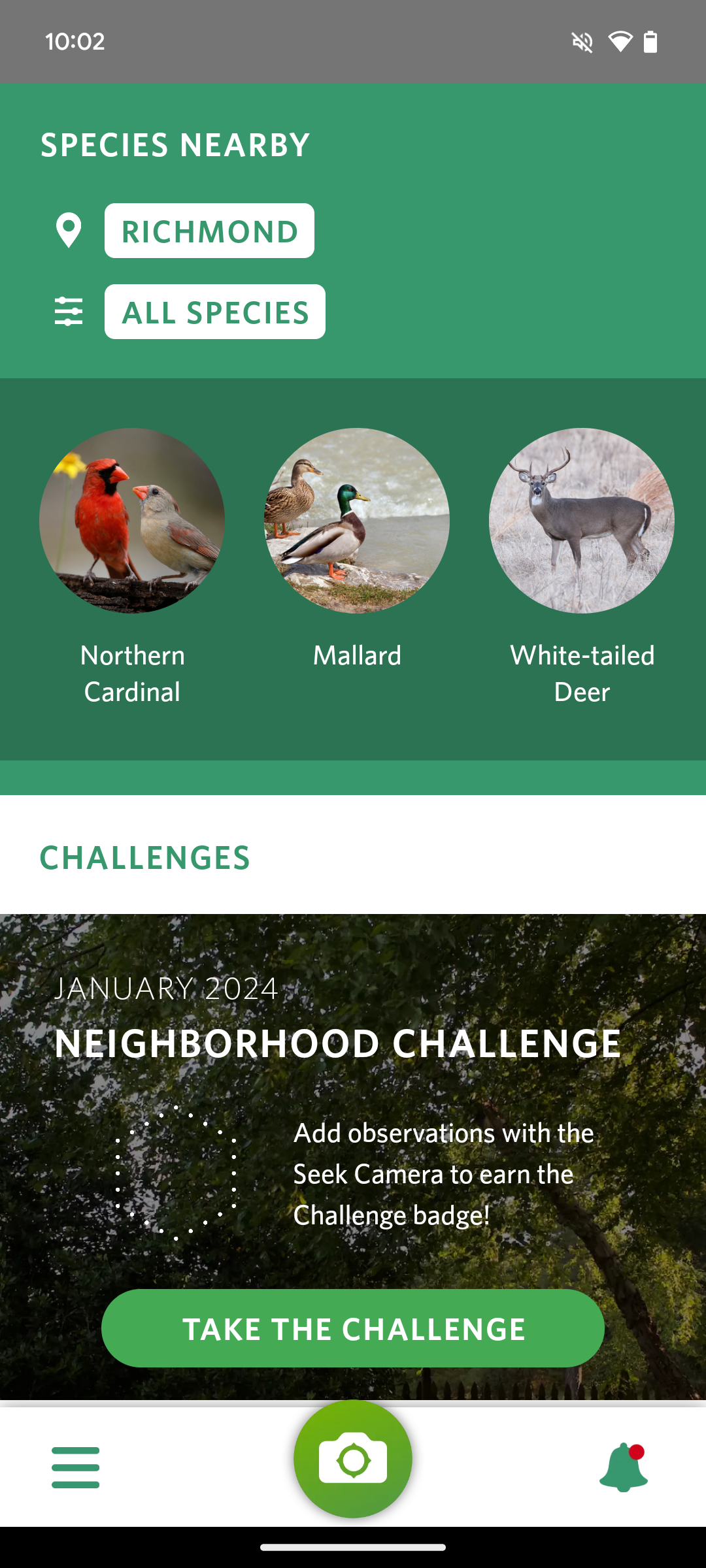Screen dimensions: 706x1568
Task: Tap Take the Challenge button
Action: pyautogui.click(x=353, y=1328)
